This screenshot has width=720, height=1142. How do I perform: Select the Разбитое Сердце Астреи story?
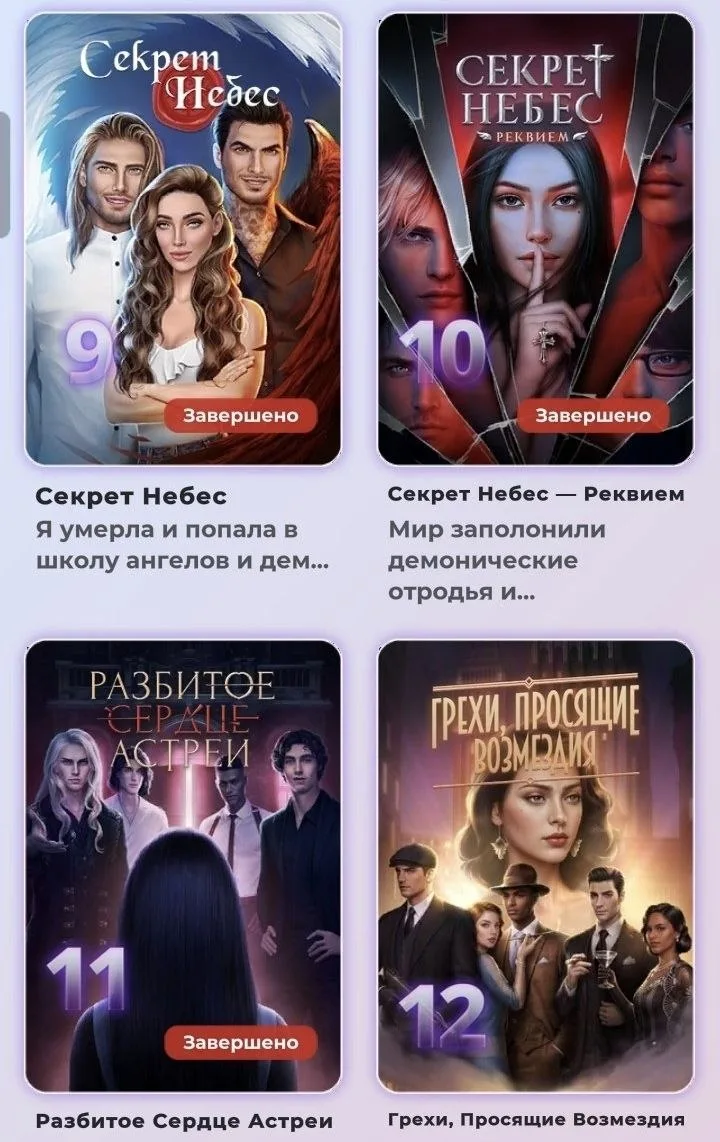coord(183,865)
